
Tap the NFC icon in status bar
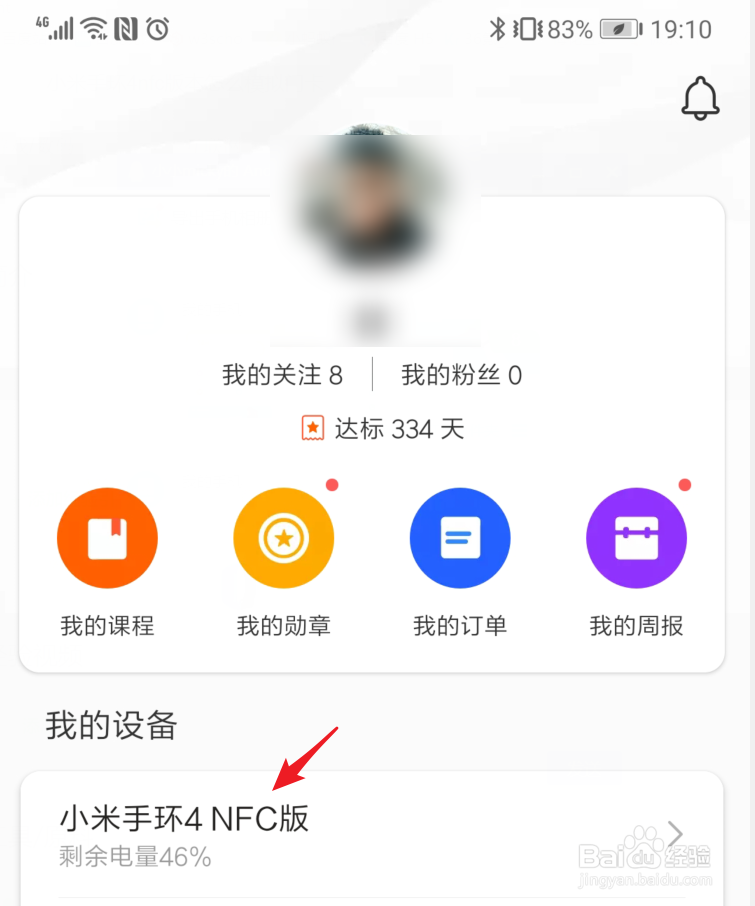pos(125,28)
